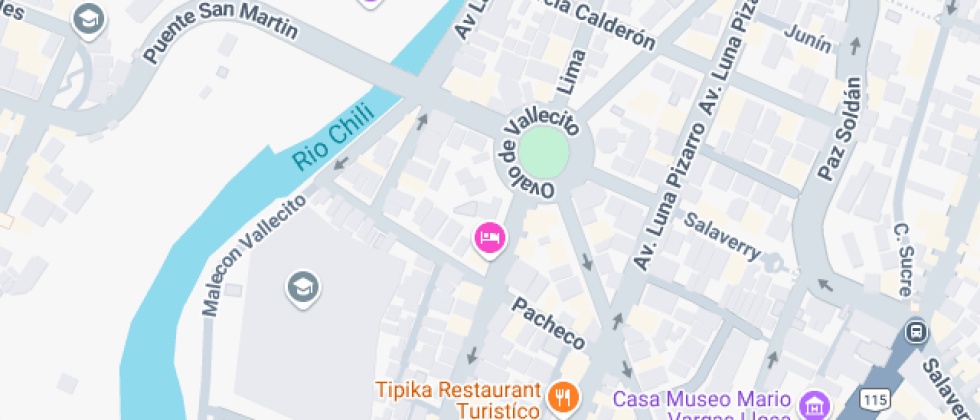Select the bus stop marker near C. Sucre

[x=914, y=332]
